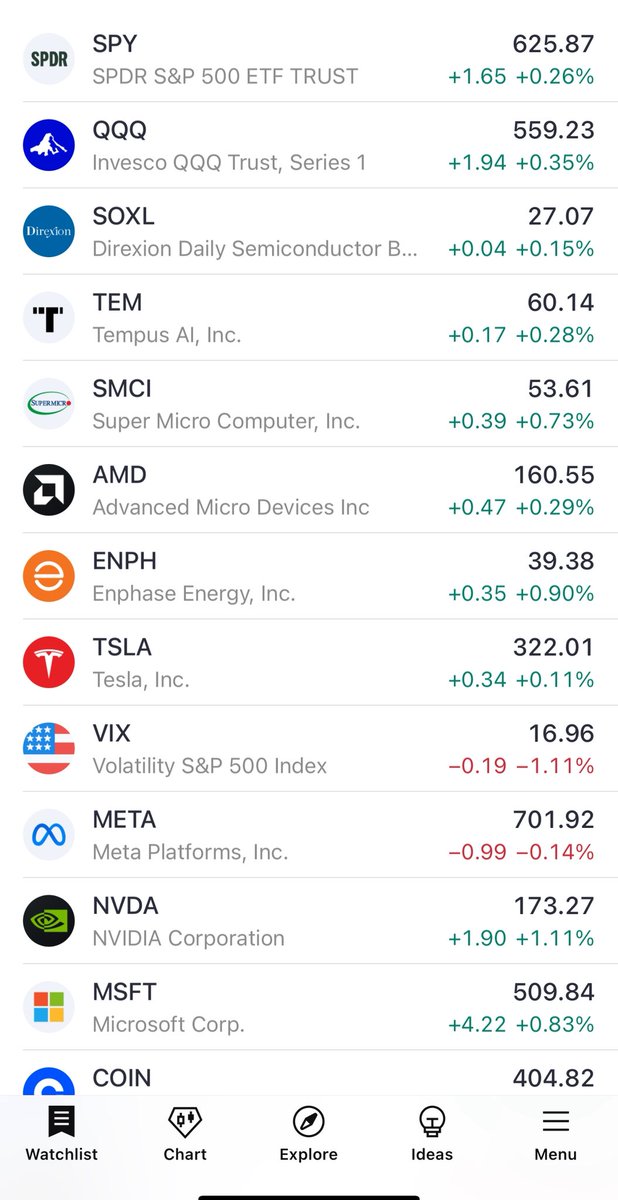Open the Menu tab
Screen dimensions: 618x1200
click(x=555, y=1134)
